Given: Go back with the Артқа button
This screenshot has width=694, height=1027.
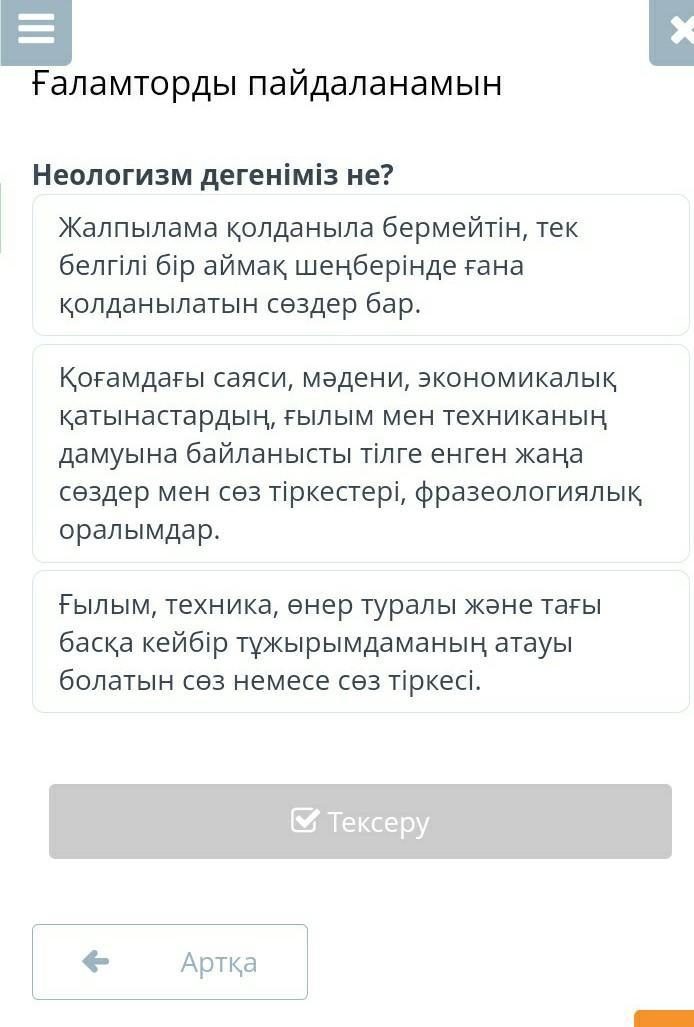Looking at the screenshot, I should coord(170,961).
